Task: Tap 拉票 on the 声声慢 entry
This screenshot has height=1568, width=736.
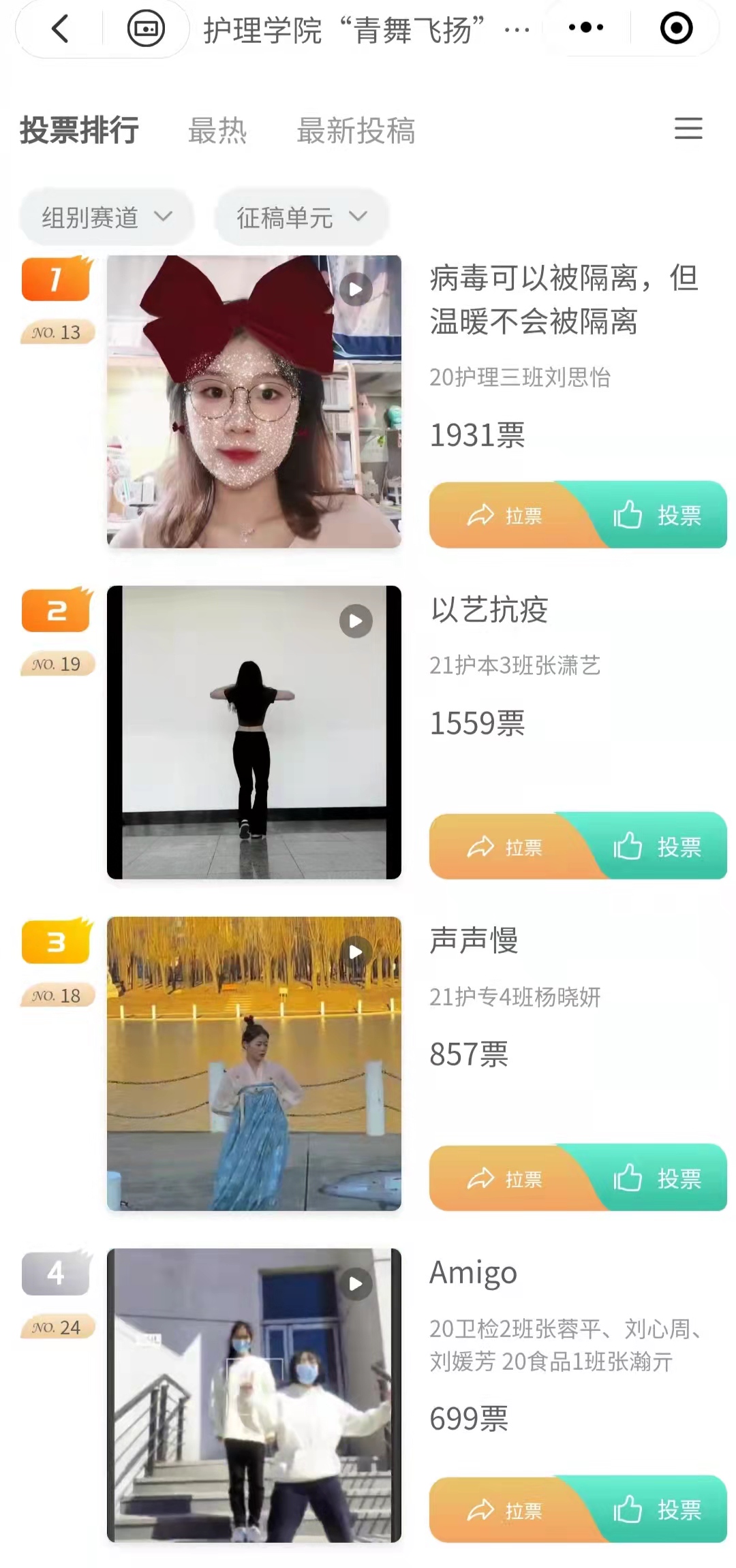Action: click(x=504, y=1178)
